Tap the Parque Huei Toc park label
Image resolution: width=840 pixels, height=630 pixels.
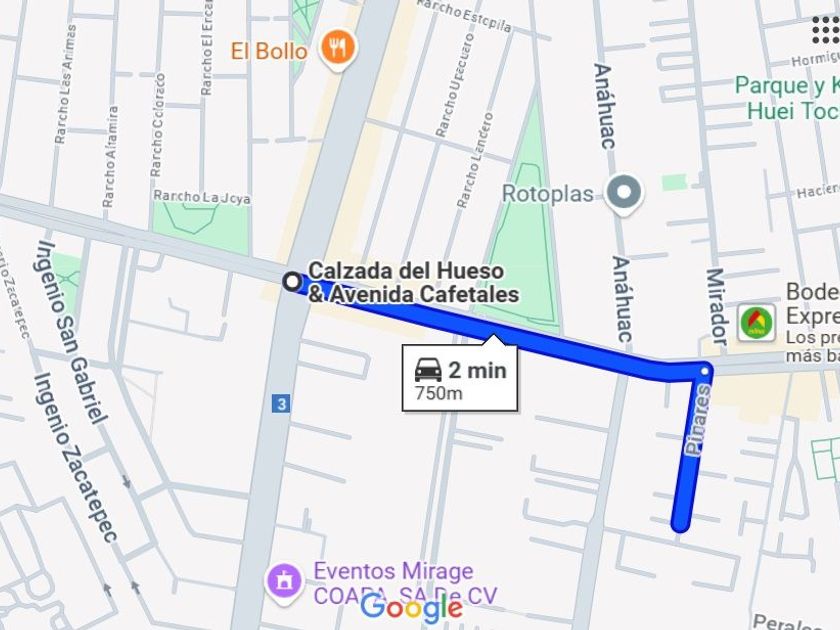(788, 97)
